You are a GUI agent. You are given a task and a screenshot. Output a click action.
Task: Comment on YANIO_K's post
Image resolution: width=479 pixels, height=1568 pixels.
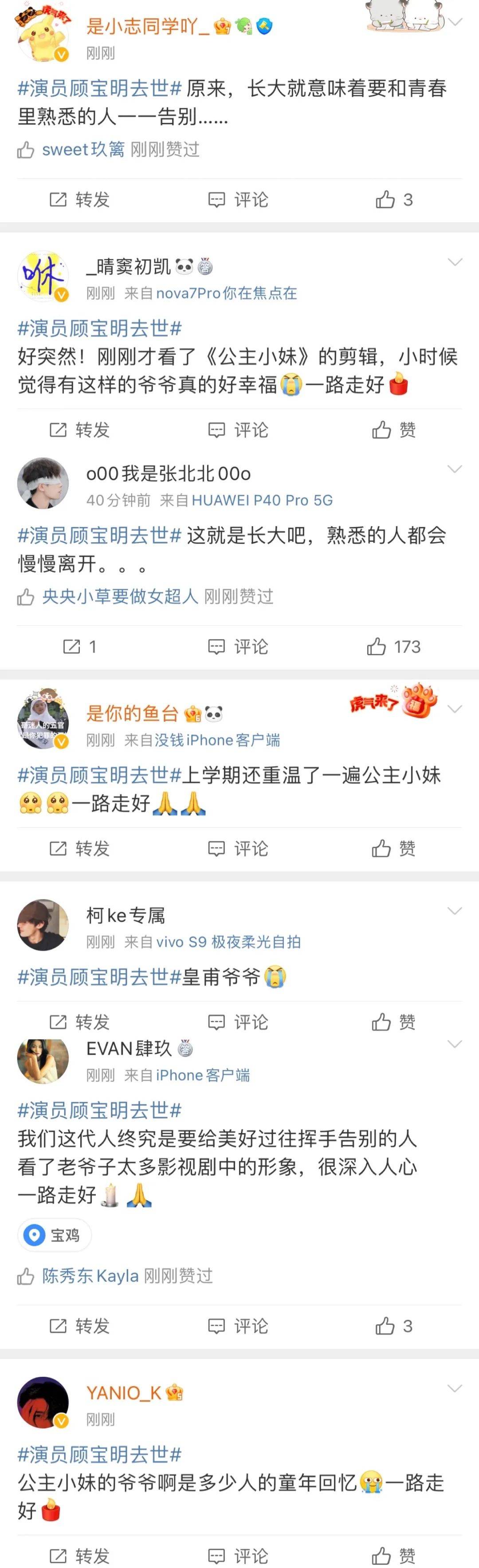238,1556
